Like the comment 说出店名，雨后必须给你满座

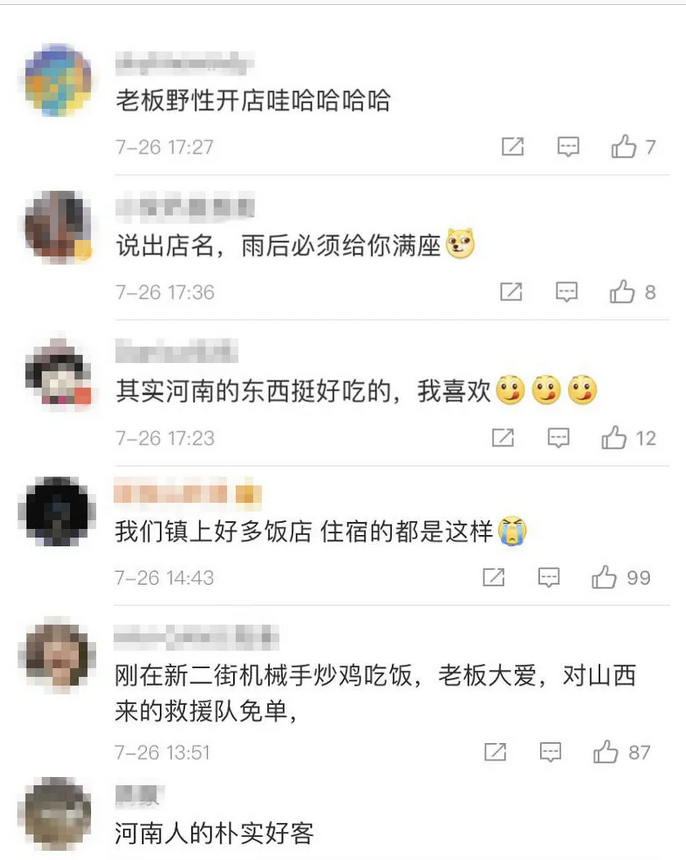pos(623,292)
